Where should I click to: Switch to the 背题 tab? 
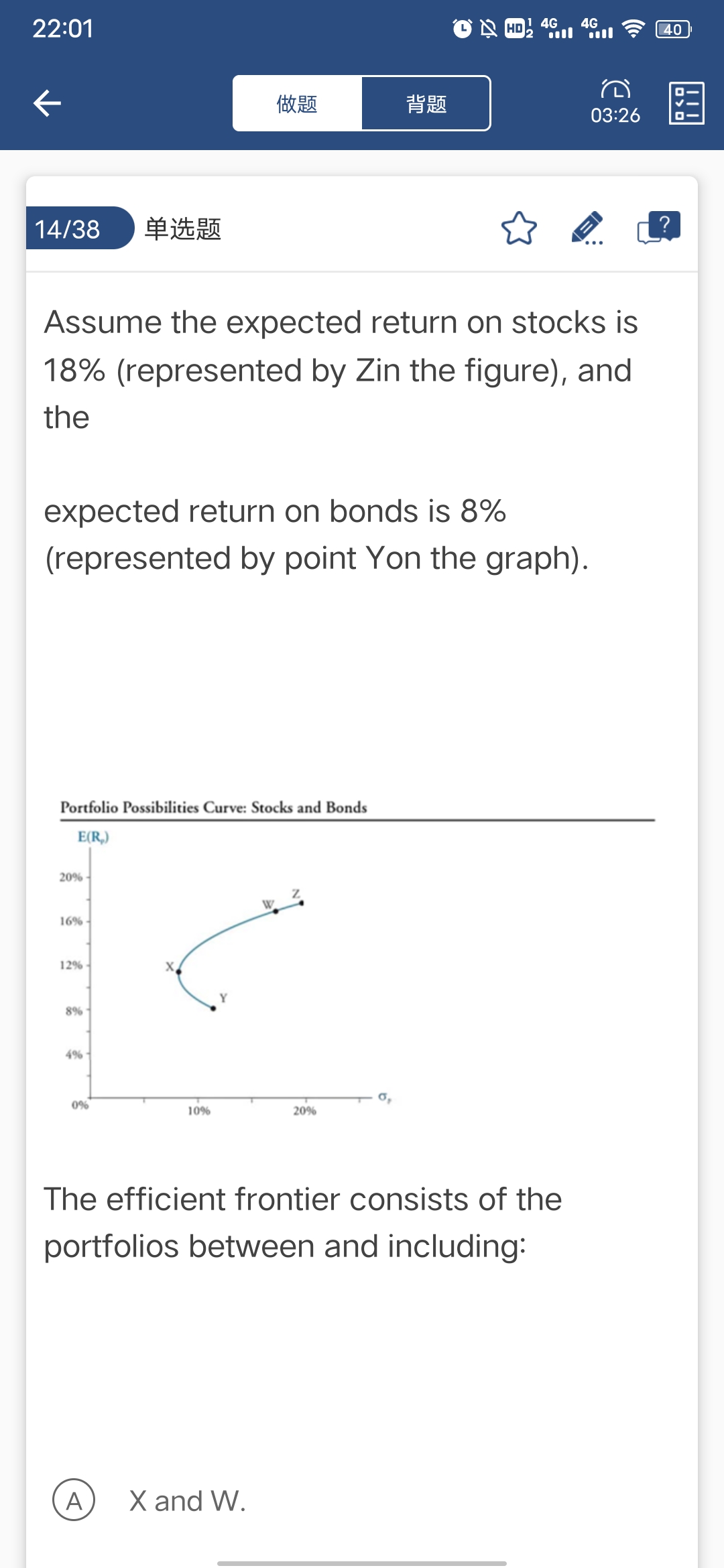(x=426, y=104)
